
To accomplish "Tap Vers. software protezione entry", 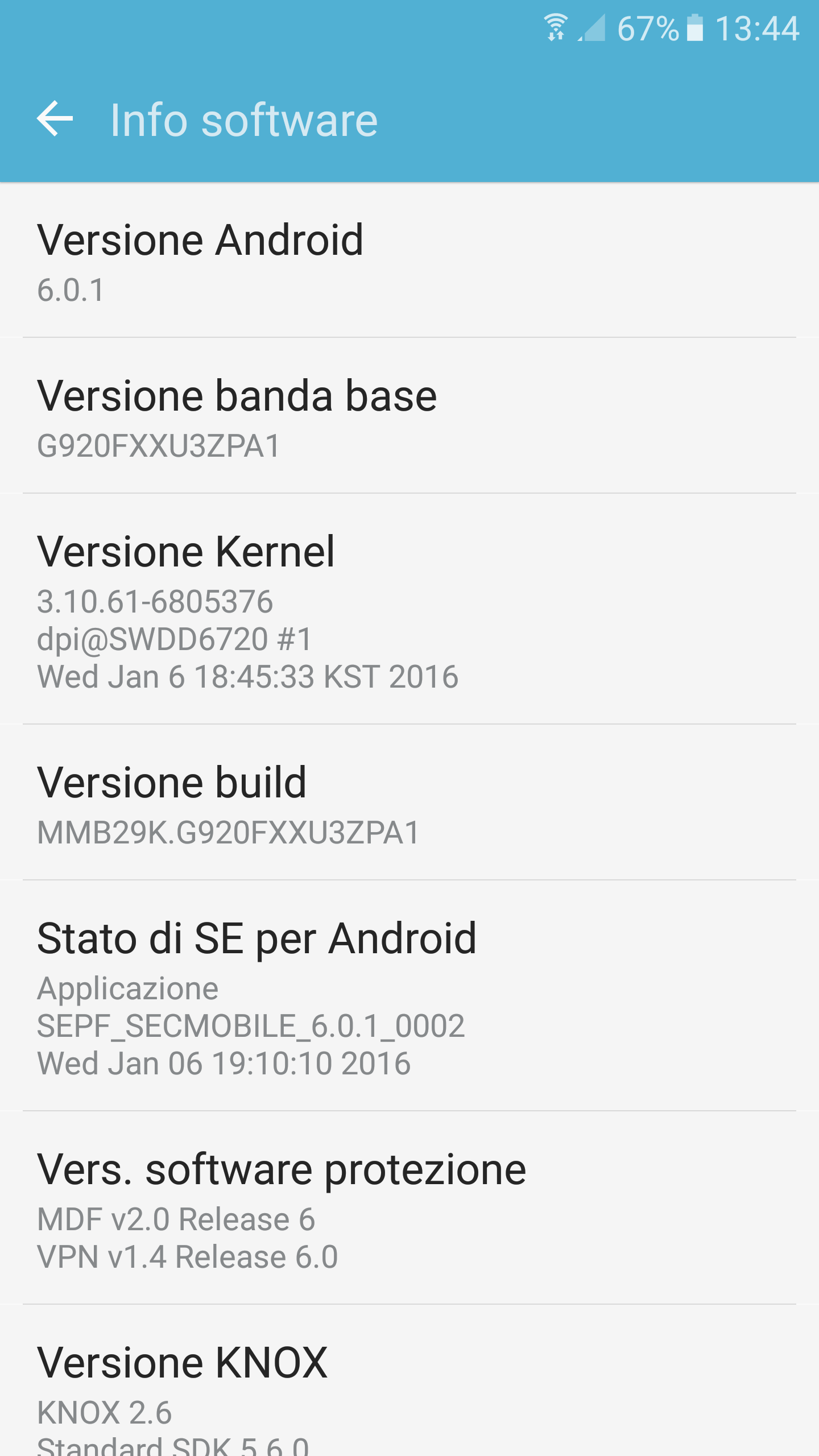I will point(409,1208).
